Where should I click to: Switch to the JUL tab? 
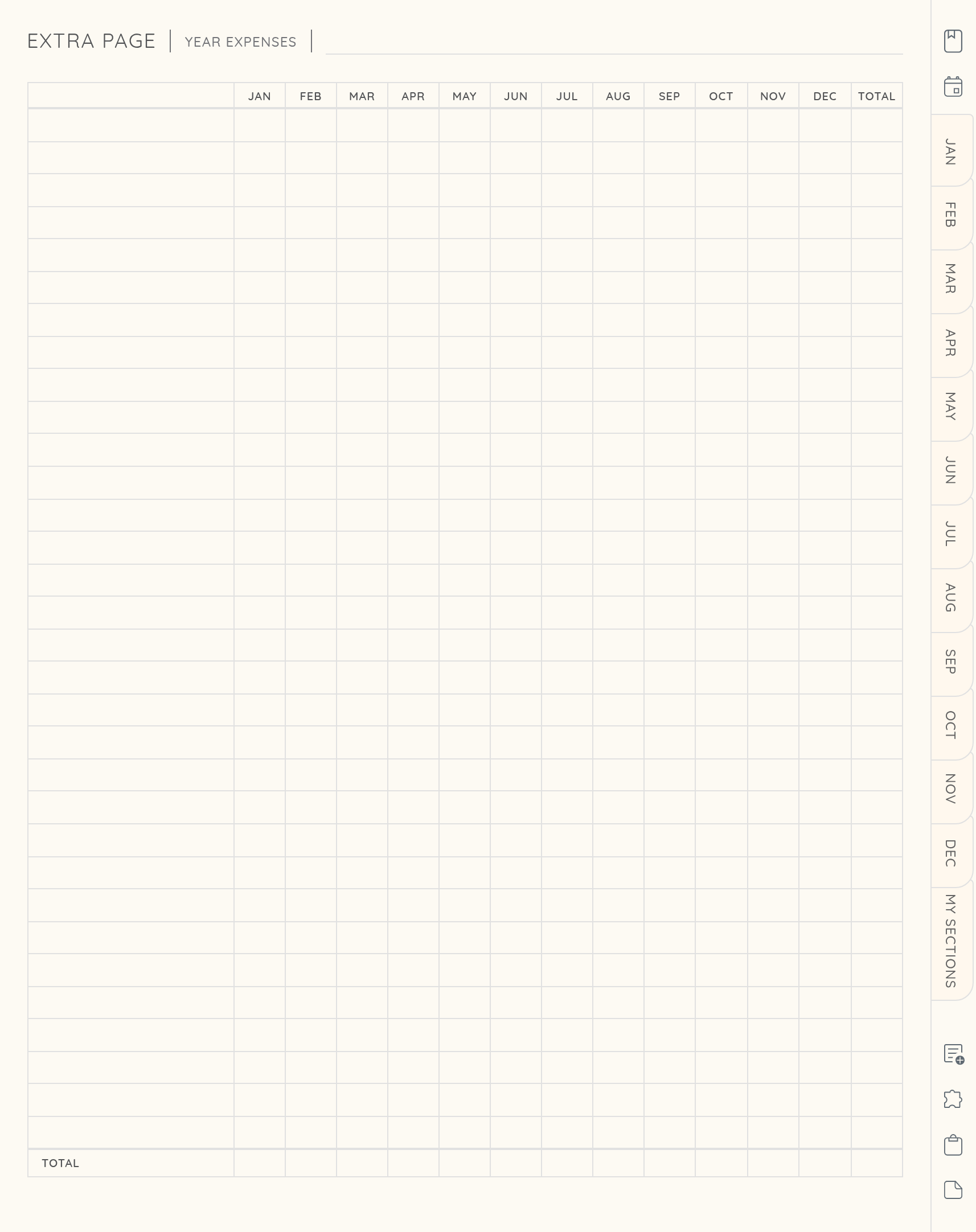pos(950,533)
